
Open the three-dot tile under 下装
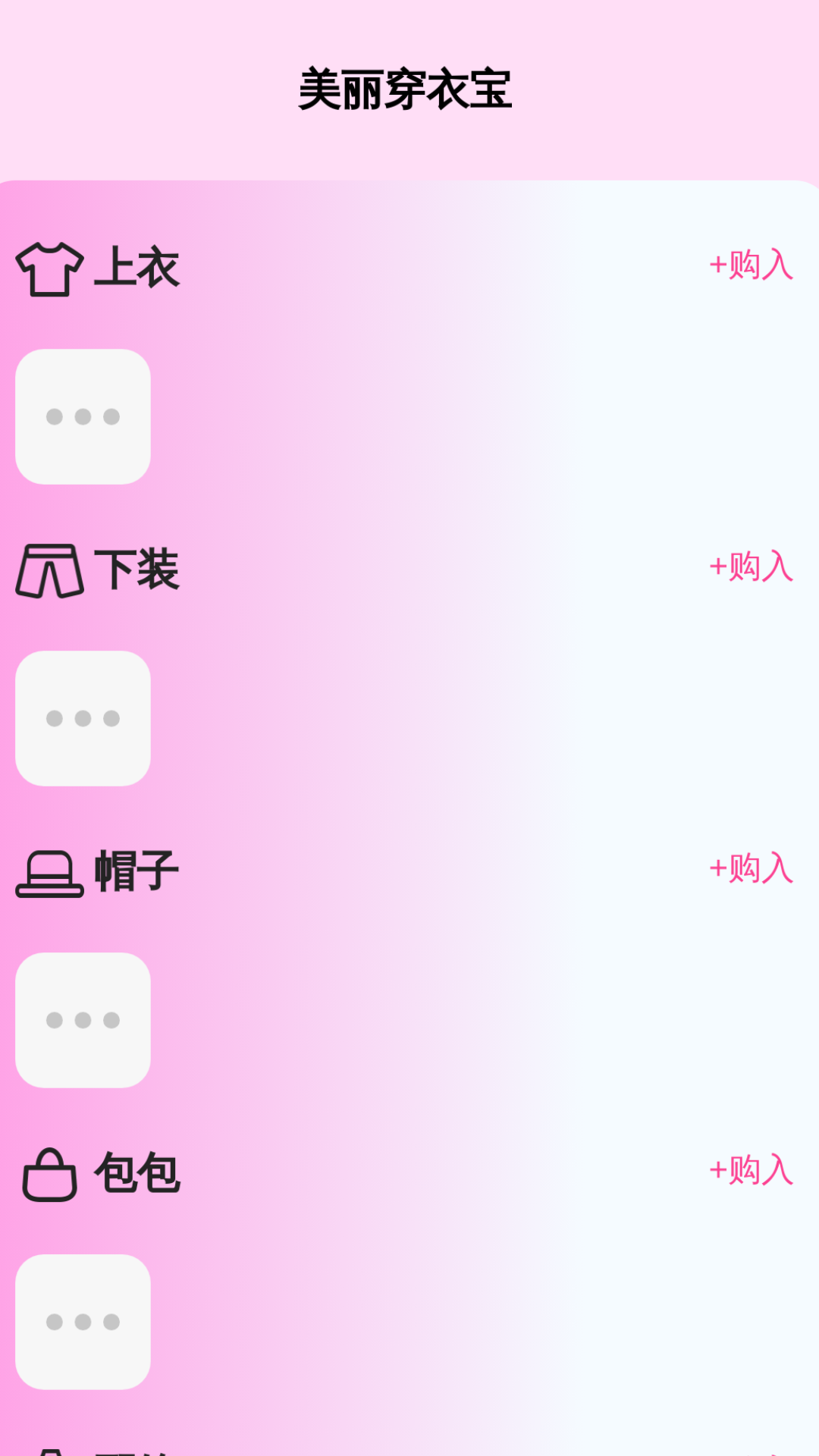(x=83, y=719)
